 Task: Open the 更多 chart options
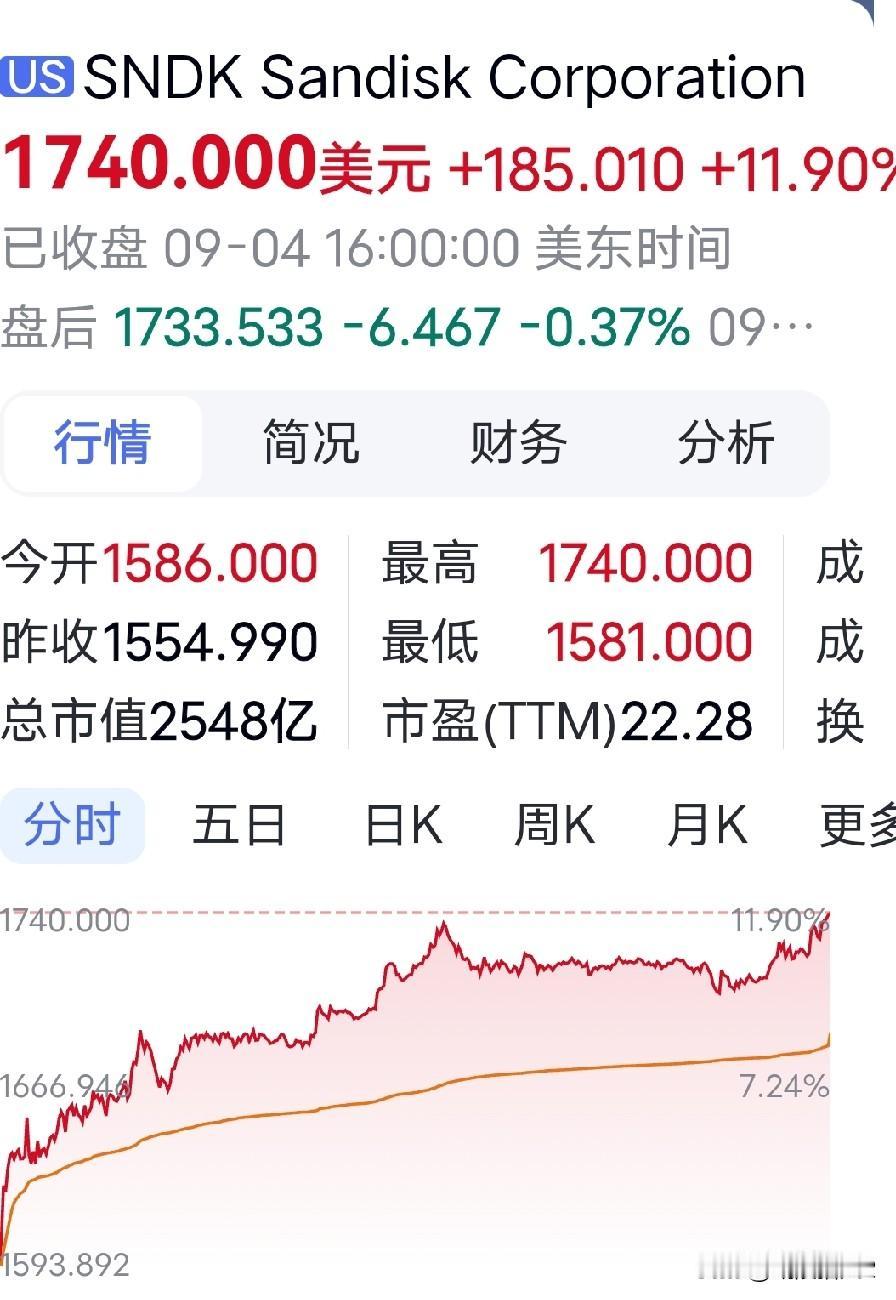857,826
